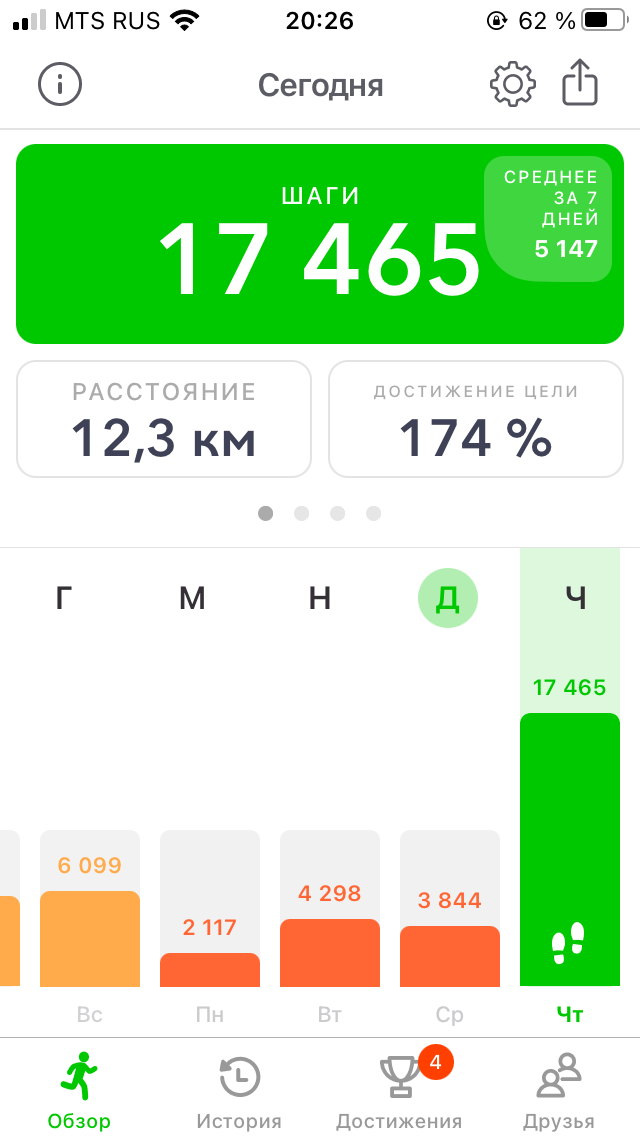Go to the История tab
This screenshot has width=640, height=1136.
pos(239,1091)
